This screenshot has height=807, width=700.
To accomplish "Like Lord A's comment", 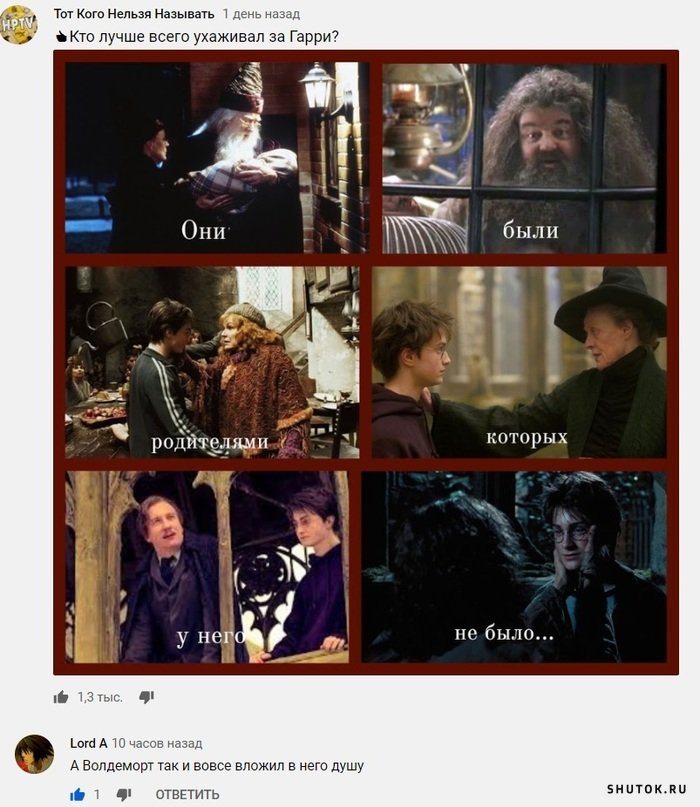I will click(77, 794).
